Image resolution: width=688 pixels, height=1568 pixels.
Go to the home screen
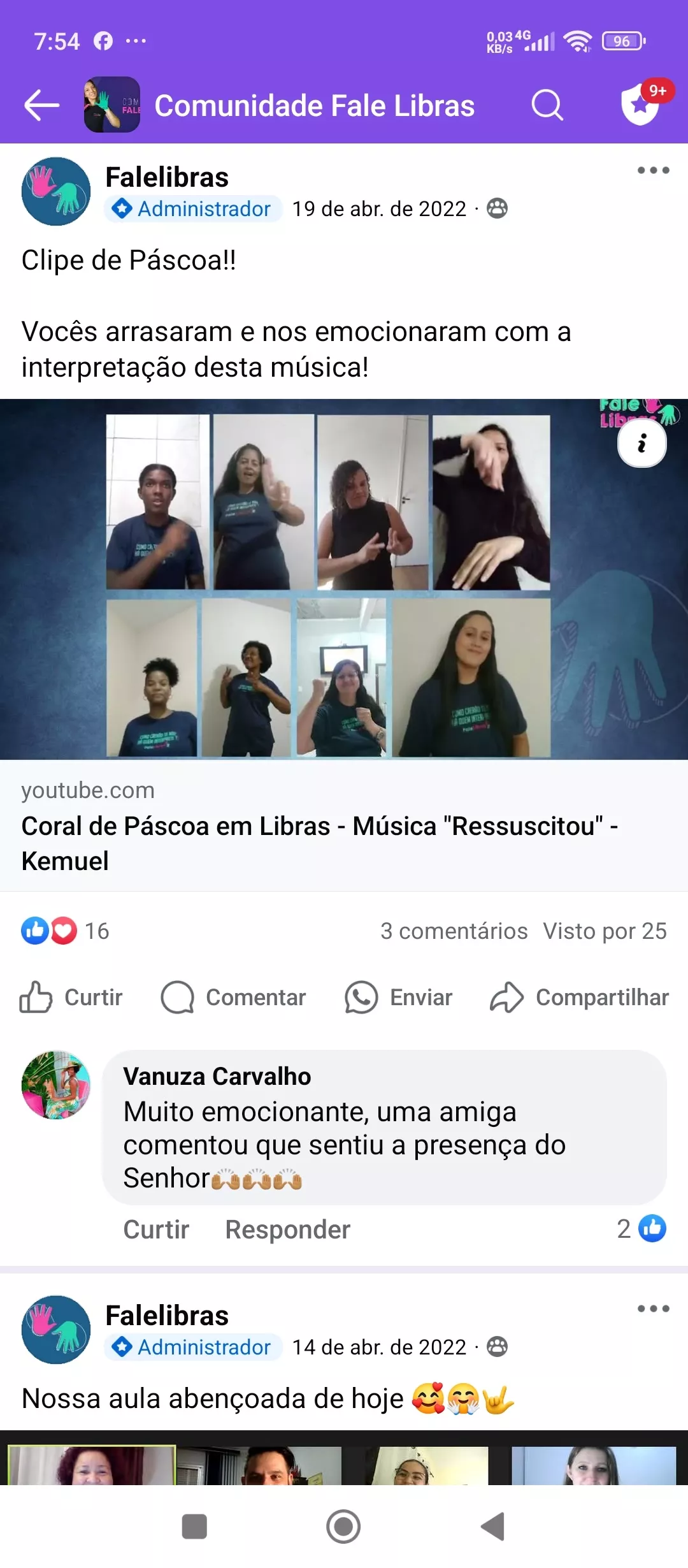pyautogui.click(x=343, y=1527)
